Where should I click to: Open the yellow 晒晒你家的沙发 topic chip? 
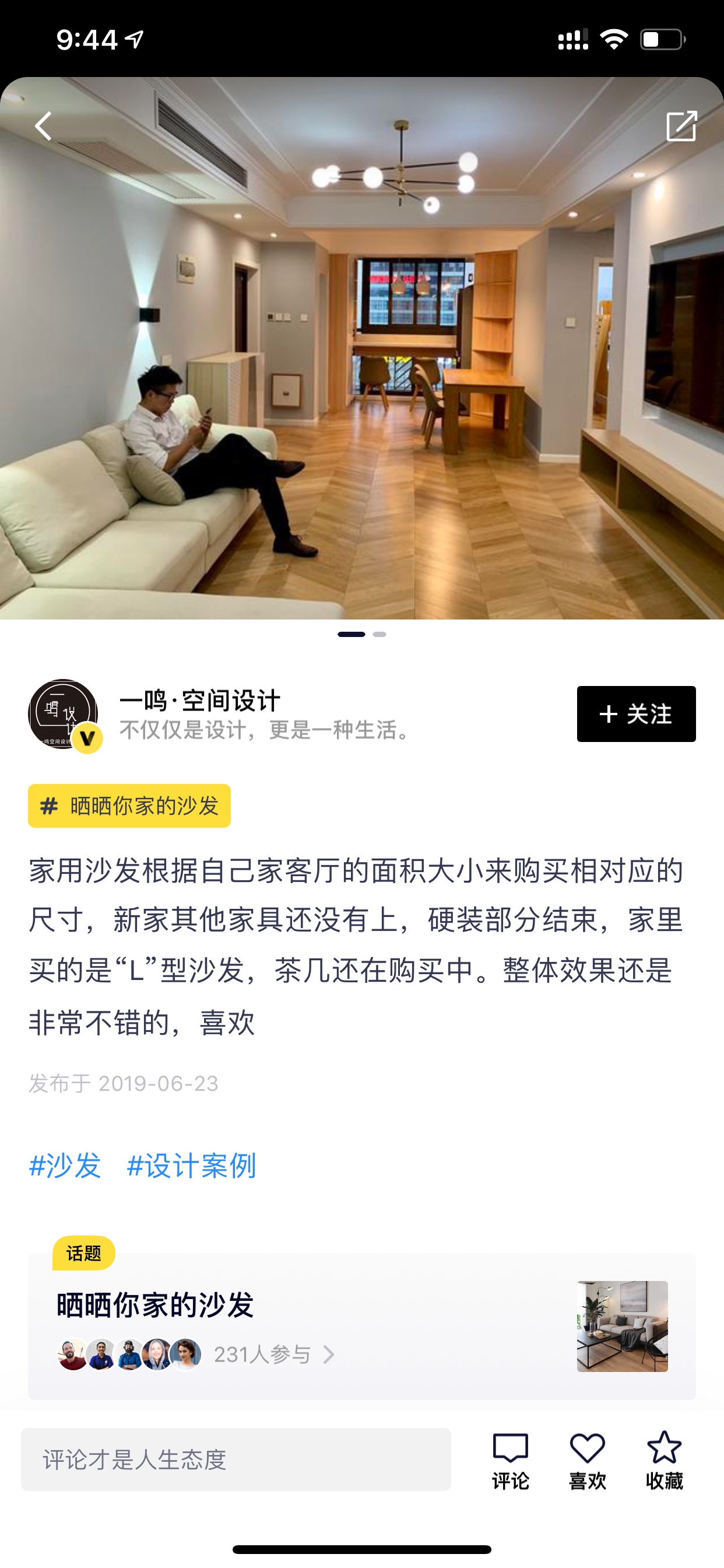point(129,806)
